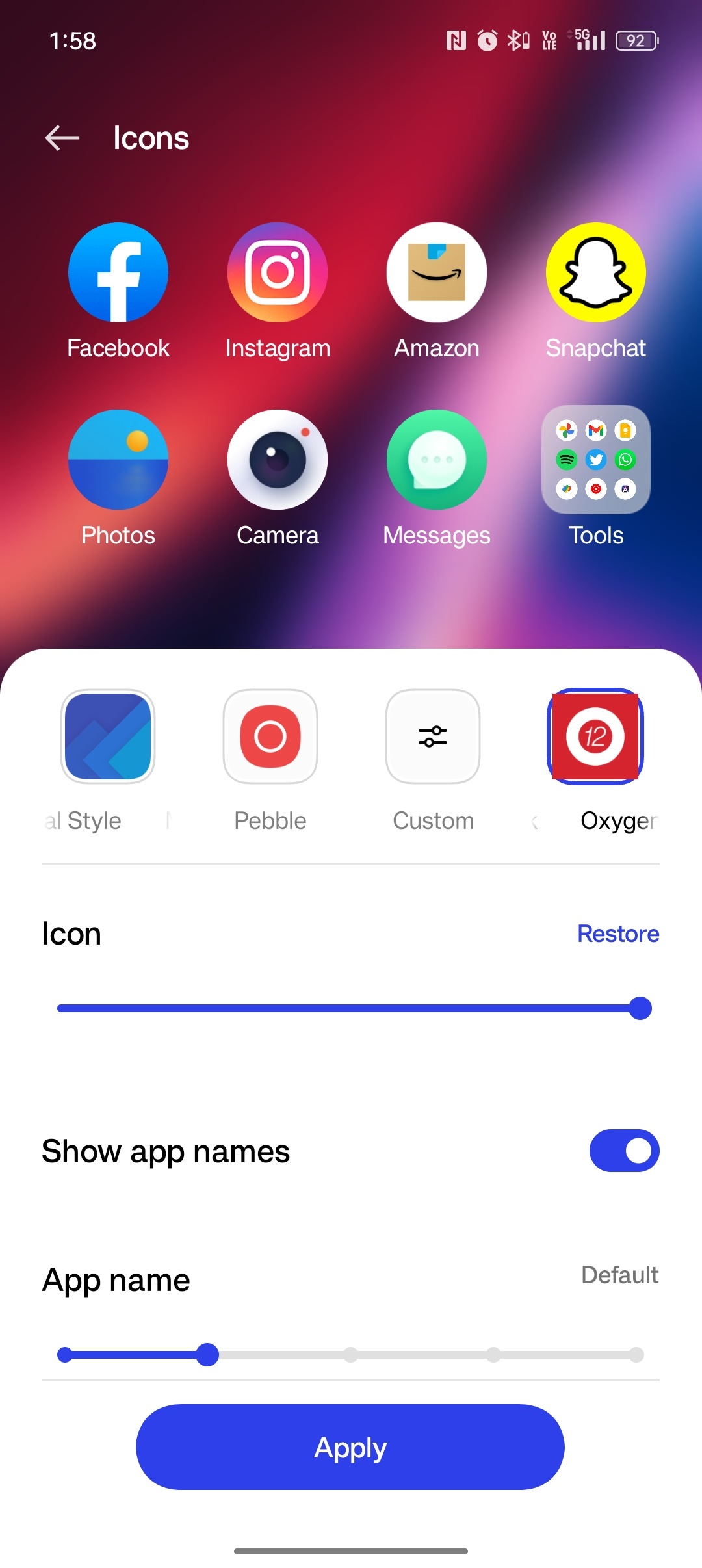Select the Pebble icon style
702x1568 pixels.
tap(270, 737)
